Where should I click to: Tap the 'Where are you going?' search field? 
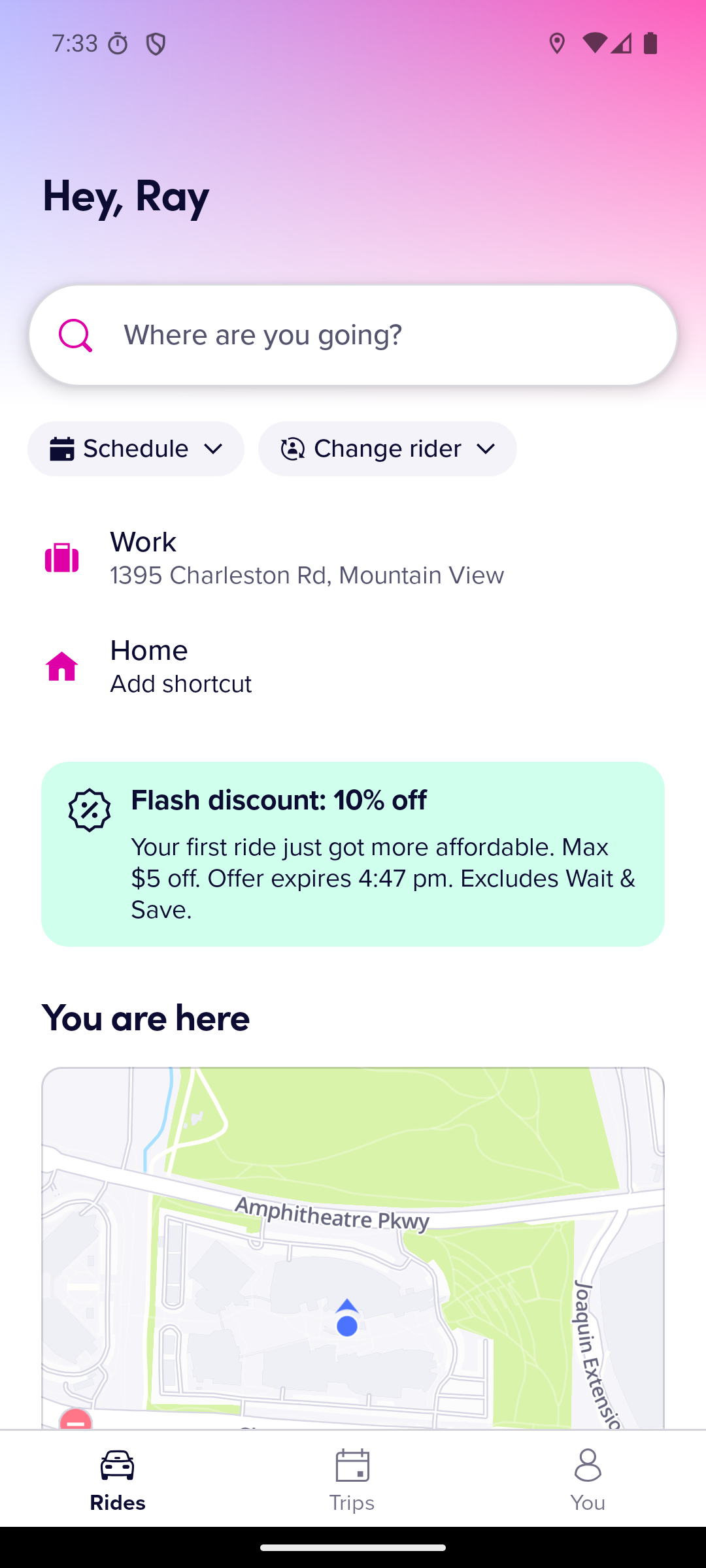pyautogui.click(x=353, y=335)
